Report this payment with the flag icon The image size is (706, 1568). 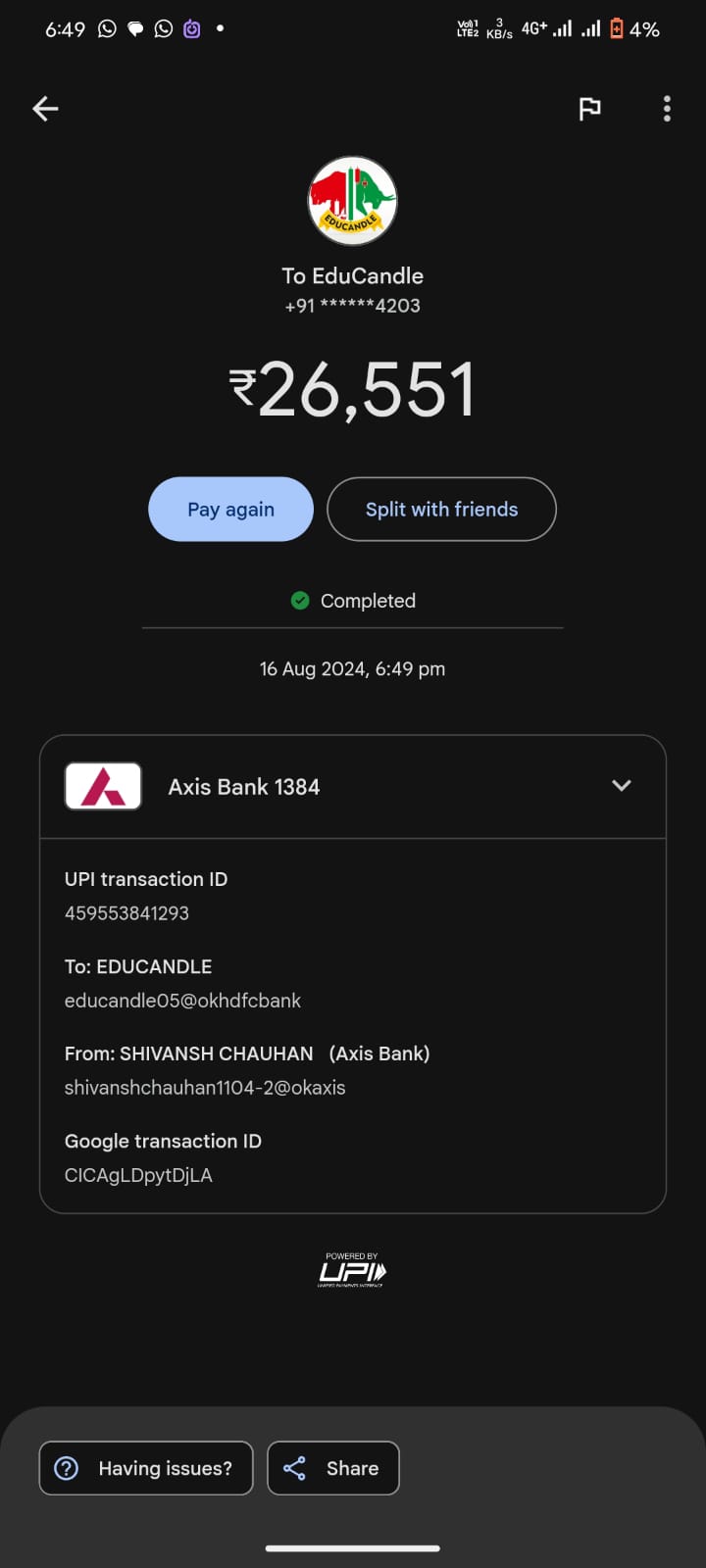[589, 109]
